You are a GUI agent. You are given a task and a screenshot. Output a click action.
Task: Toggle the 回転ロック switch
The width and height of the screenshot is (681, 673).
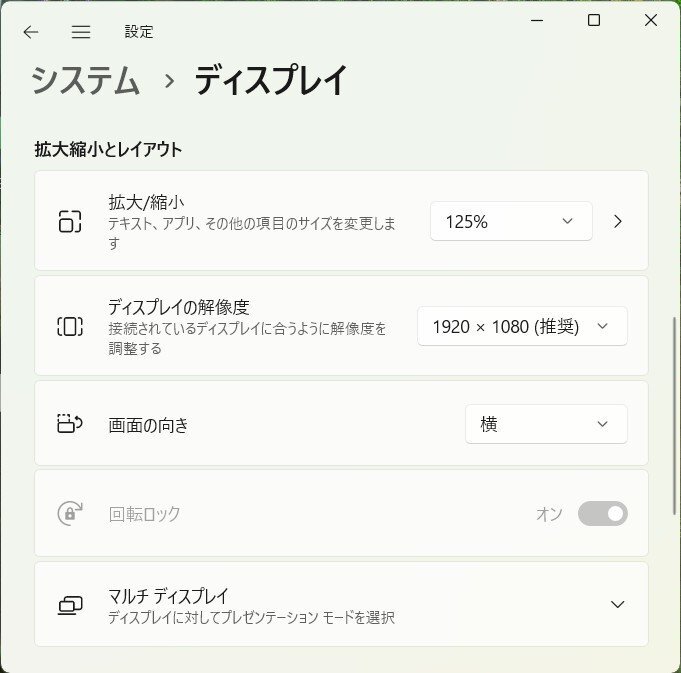[603, 514]
